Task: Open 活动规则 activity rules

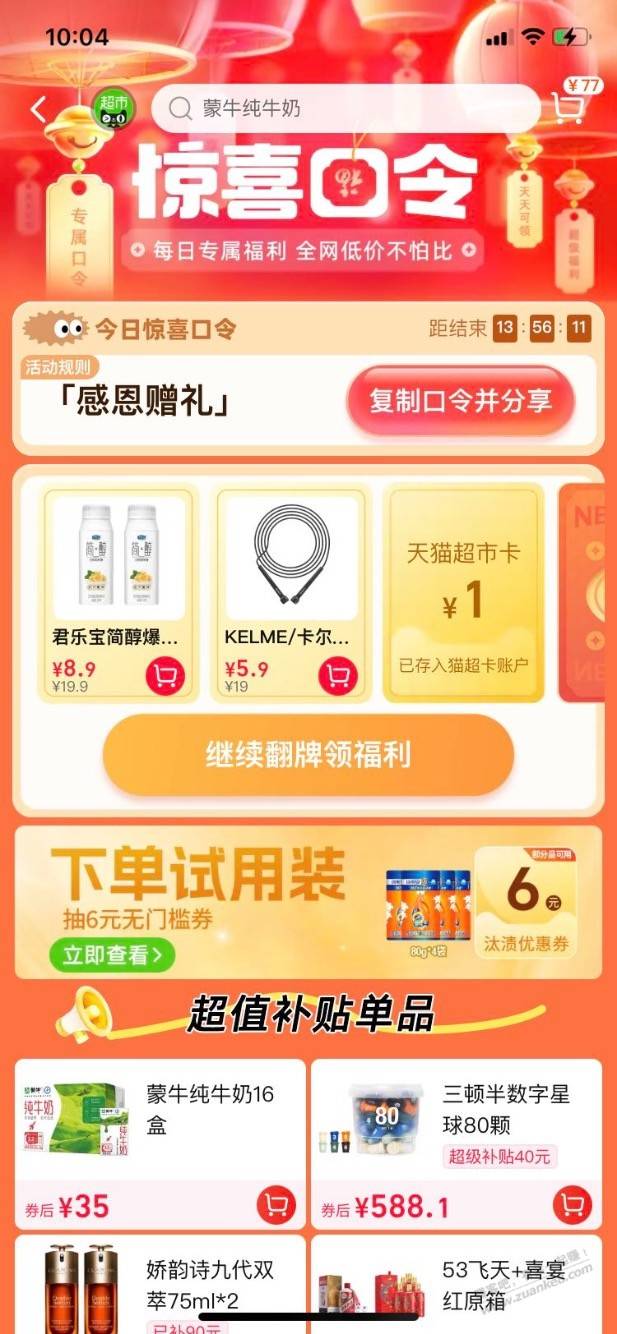Action: pos(57,366)
